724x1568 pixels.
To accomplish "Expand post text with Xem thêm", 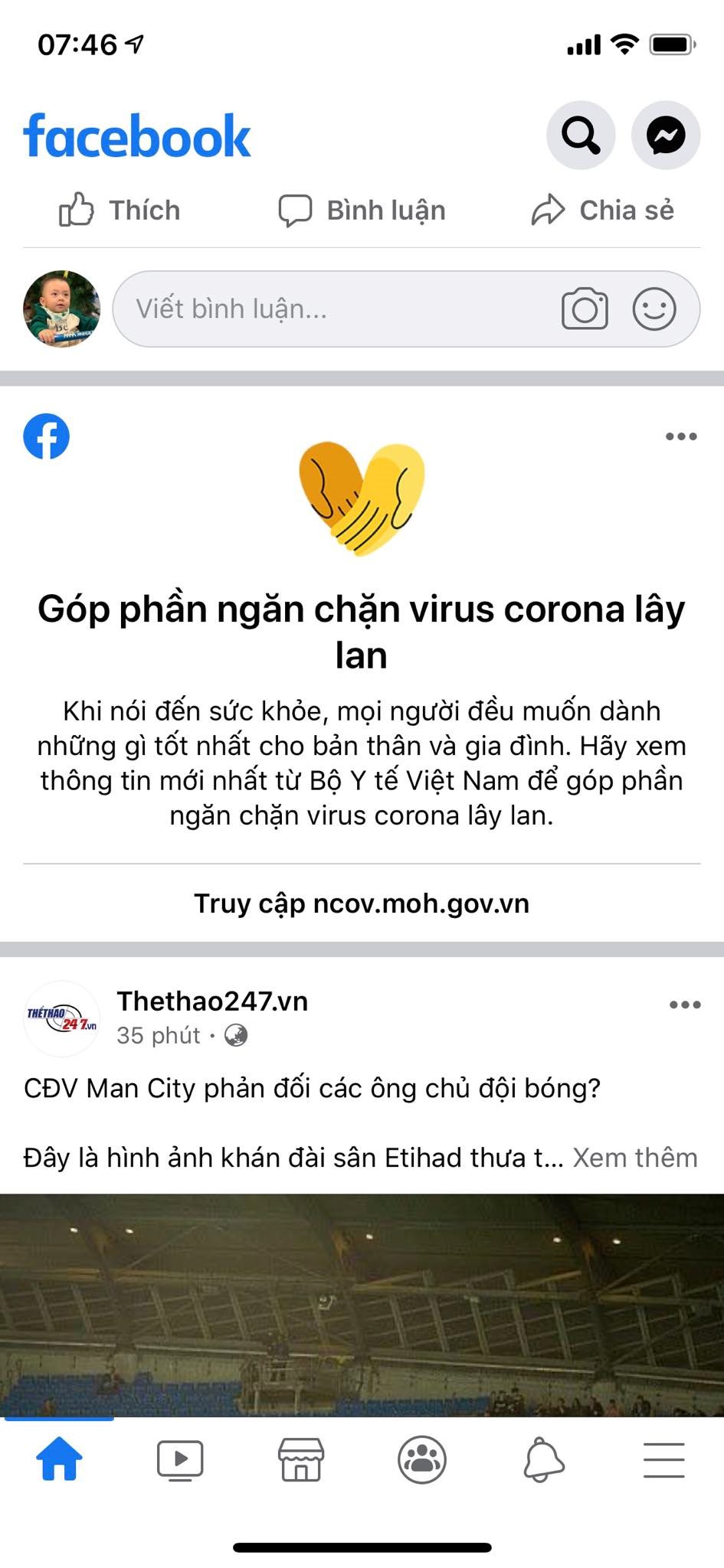I will point(634,1158).
